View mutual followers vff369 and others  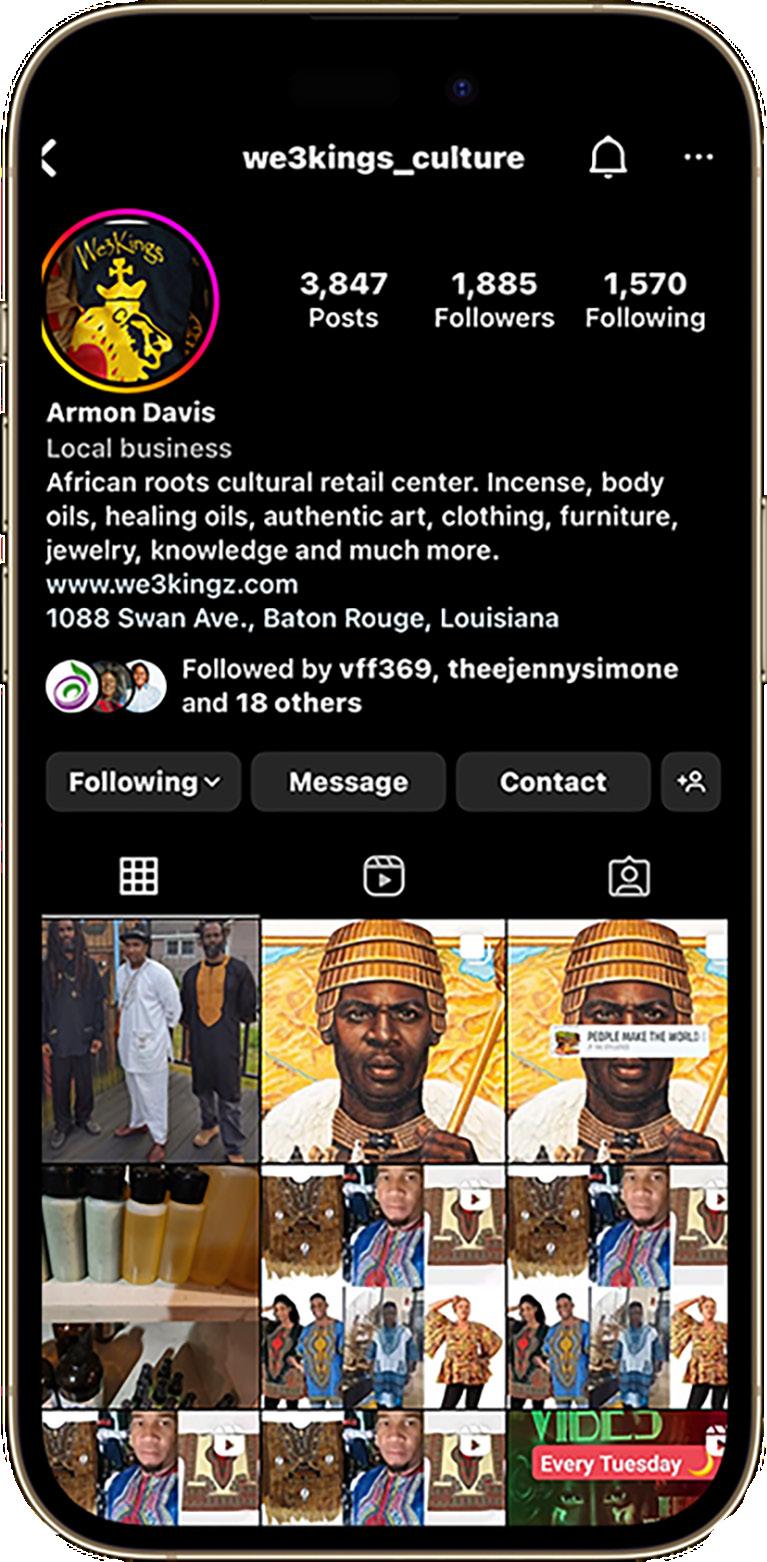click(429, 685)
